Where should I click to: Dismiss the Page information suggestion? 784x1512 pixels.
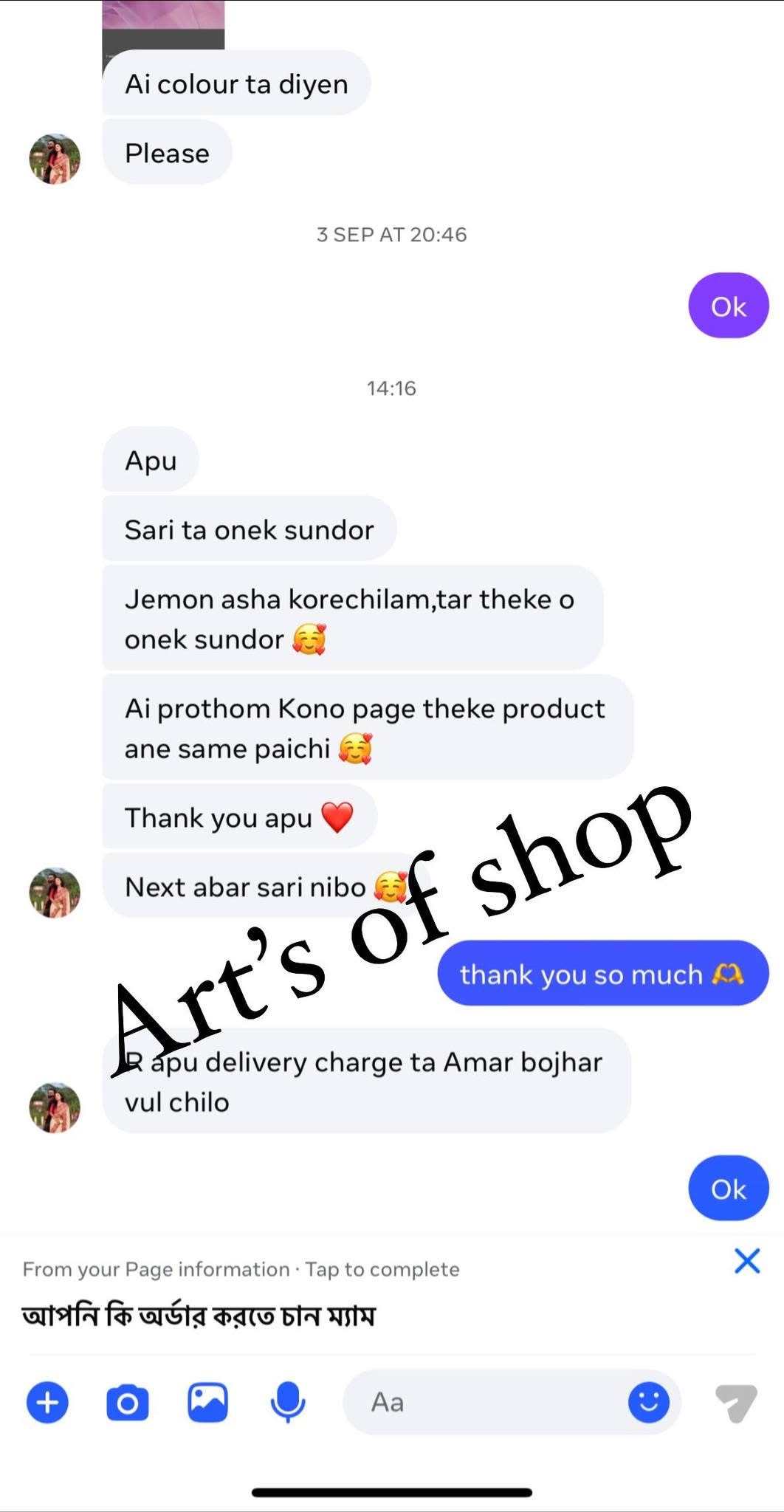(x=747, y=1261)
